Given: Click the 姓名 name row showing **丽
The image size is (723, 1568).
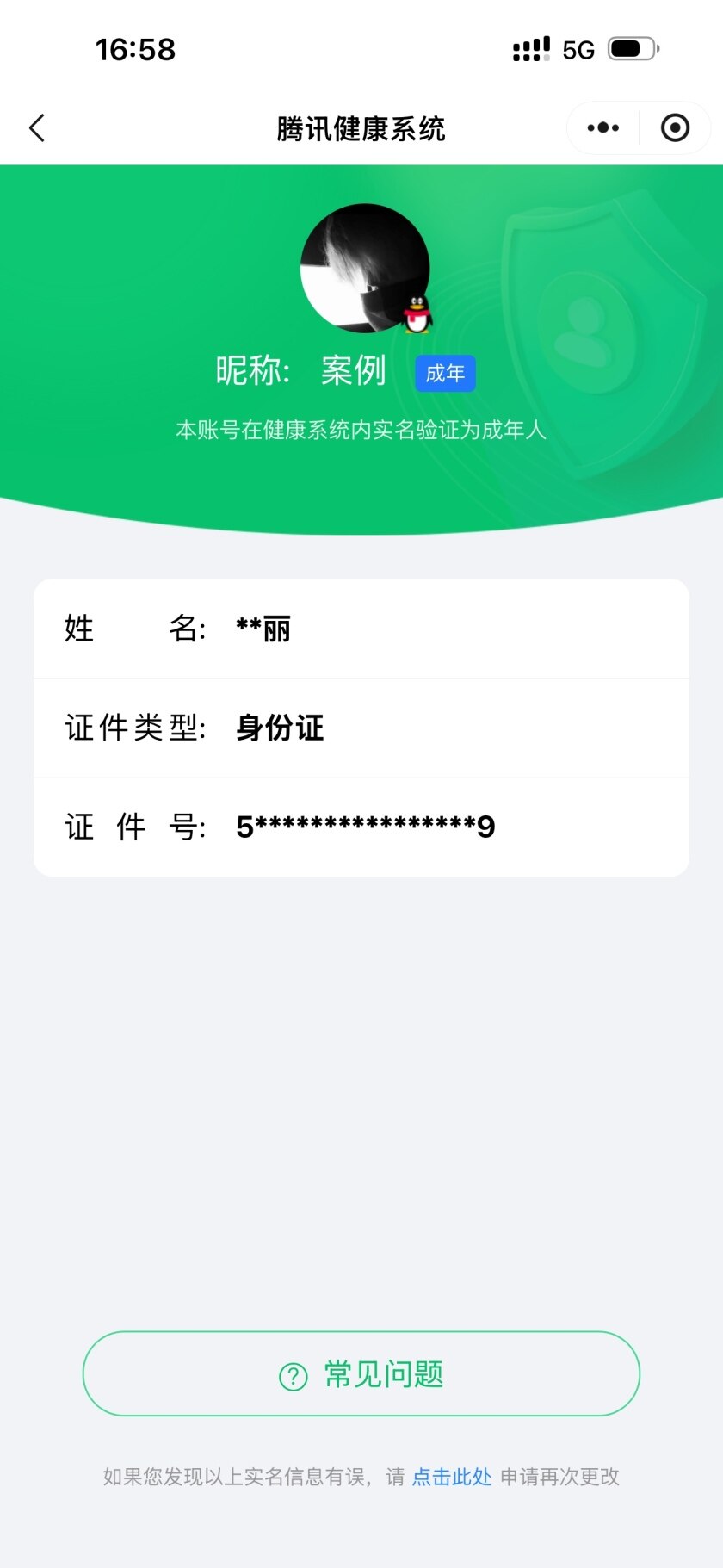Looking at the screenshot, I should tap(361, 629).
